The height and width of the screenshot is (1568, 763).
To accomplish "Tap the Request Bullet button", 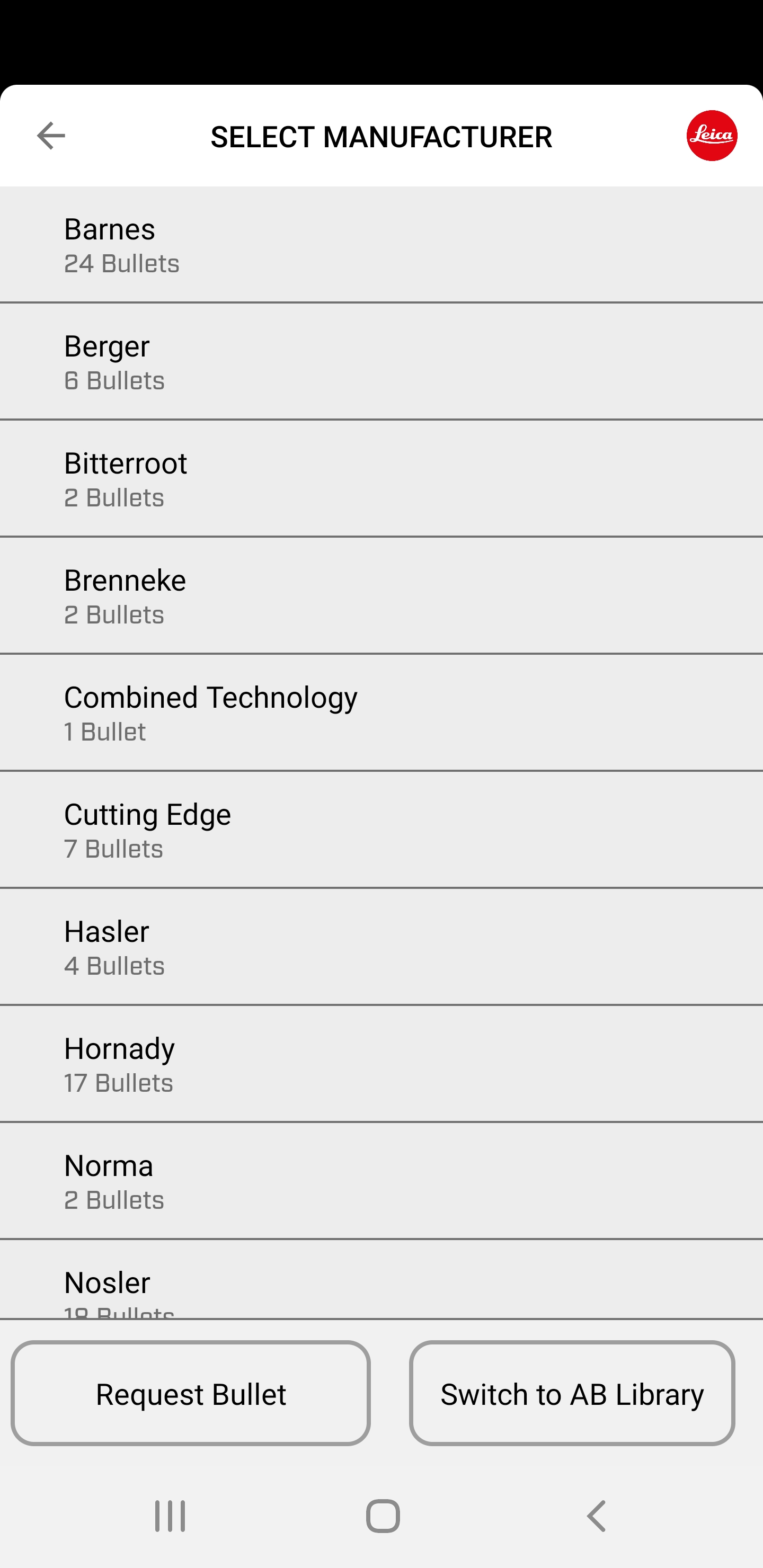I will pyautogui.click(x=191, y=1393).
